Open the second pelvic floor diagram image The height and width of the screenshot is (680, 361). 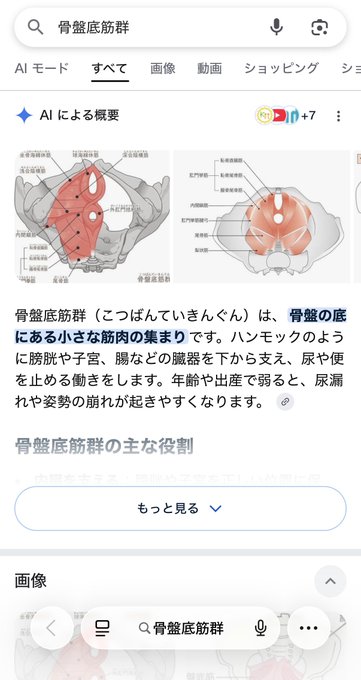point(262,217)
